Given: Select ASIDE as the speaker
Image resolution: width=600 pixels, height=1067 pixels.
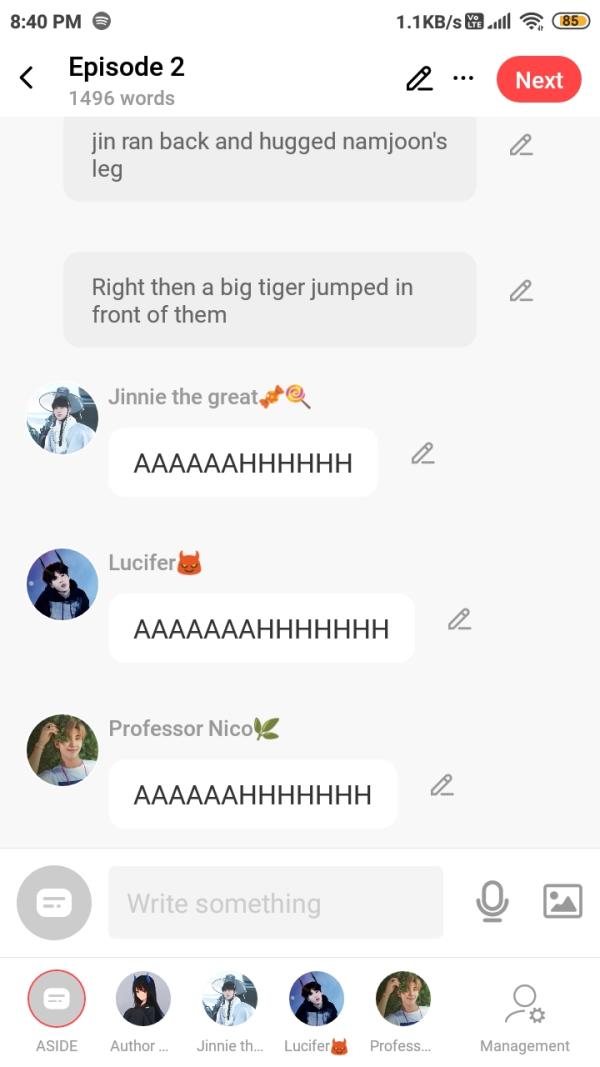Looking at the screenshot, I should coord(57,999).
